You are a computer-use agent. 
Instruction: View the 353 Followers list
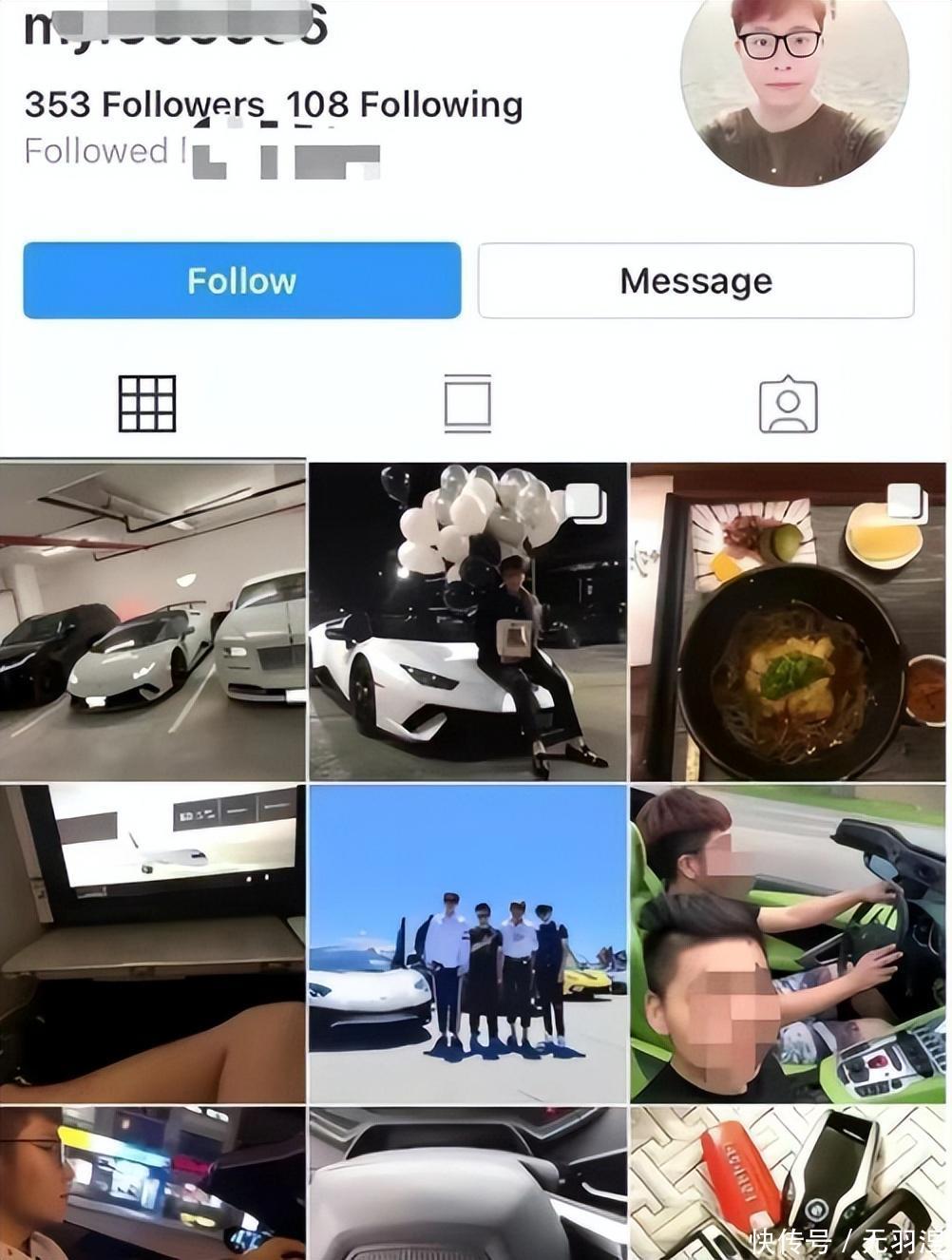144,105
